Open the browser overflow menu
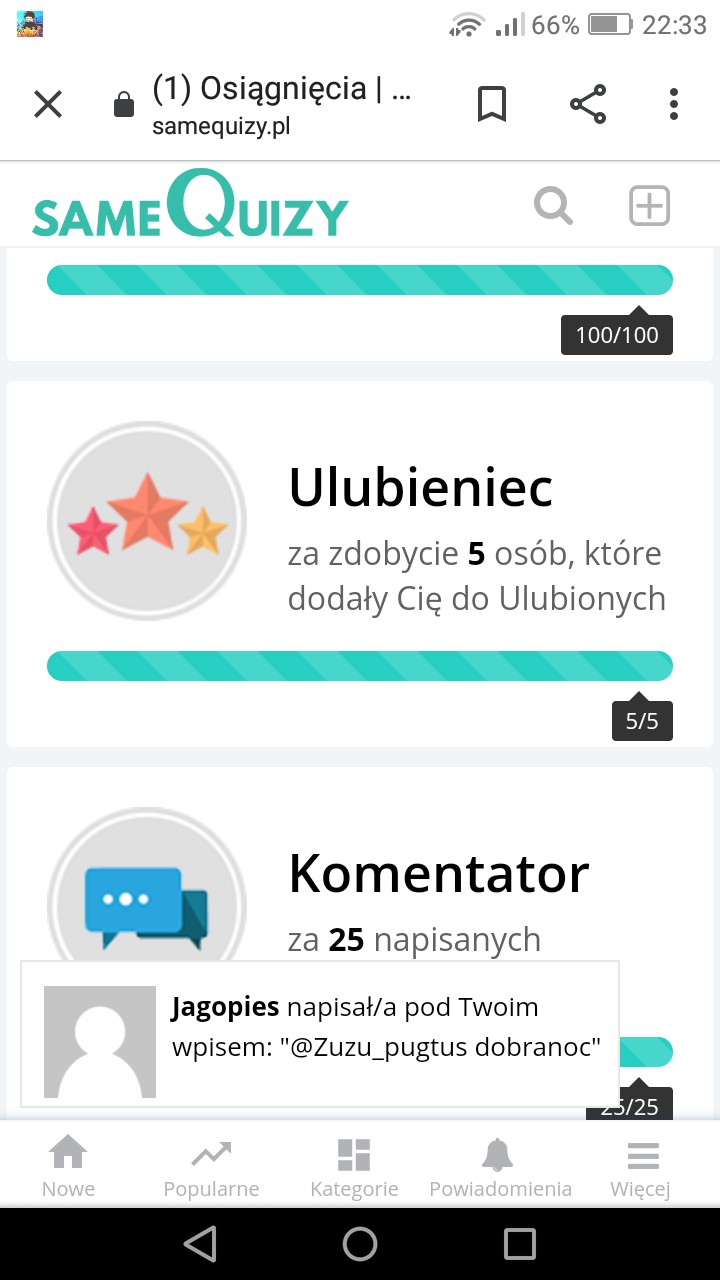The image size is (720, 1280). coord(674,104)
